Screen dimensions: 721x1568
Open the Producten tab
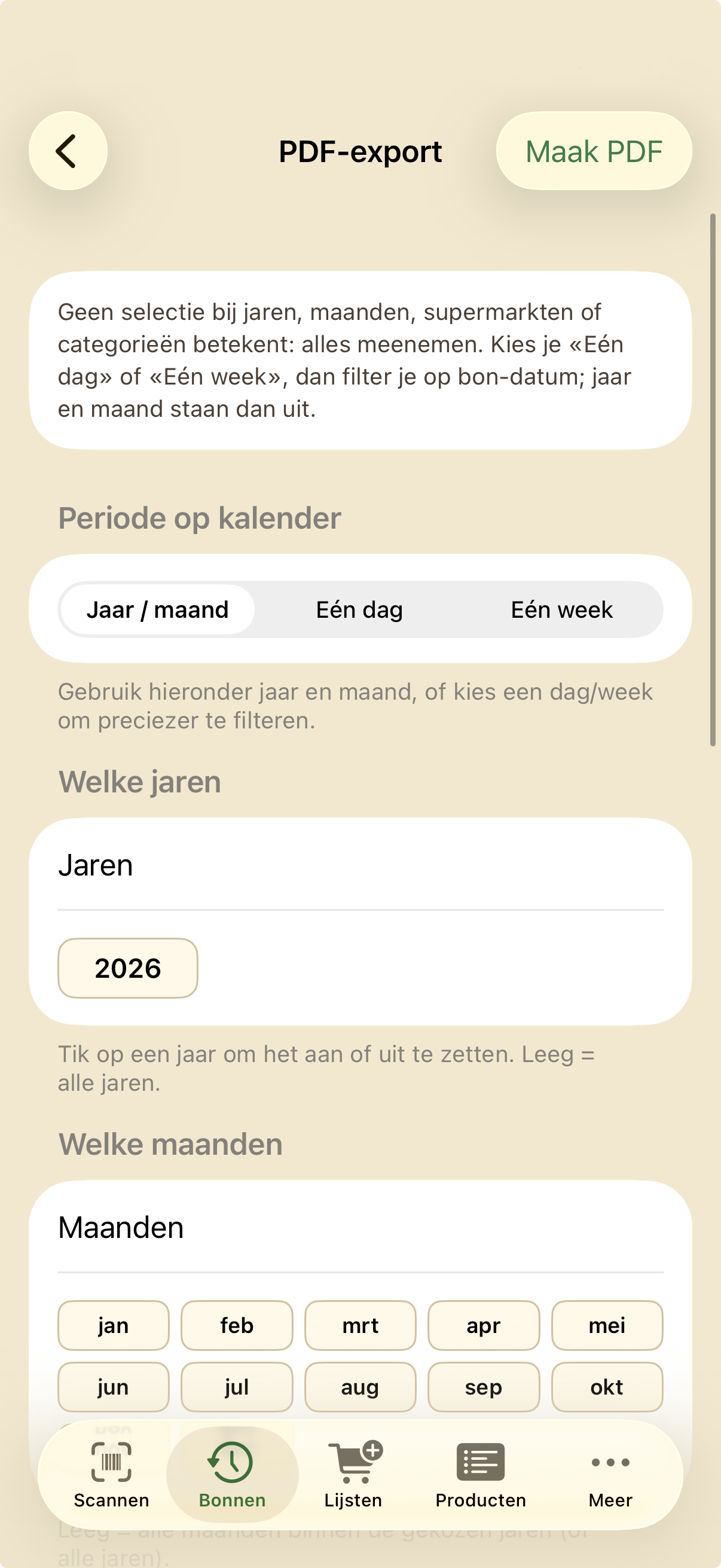[481, 1474]
